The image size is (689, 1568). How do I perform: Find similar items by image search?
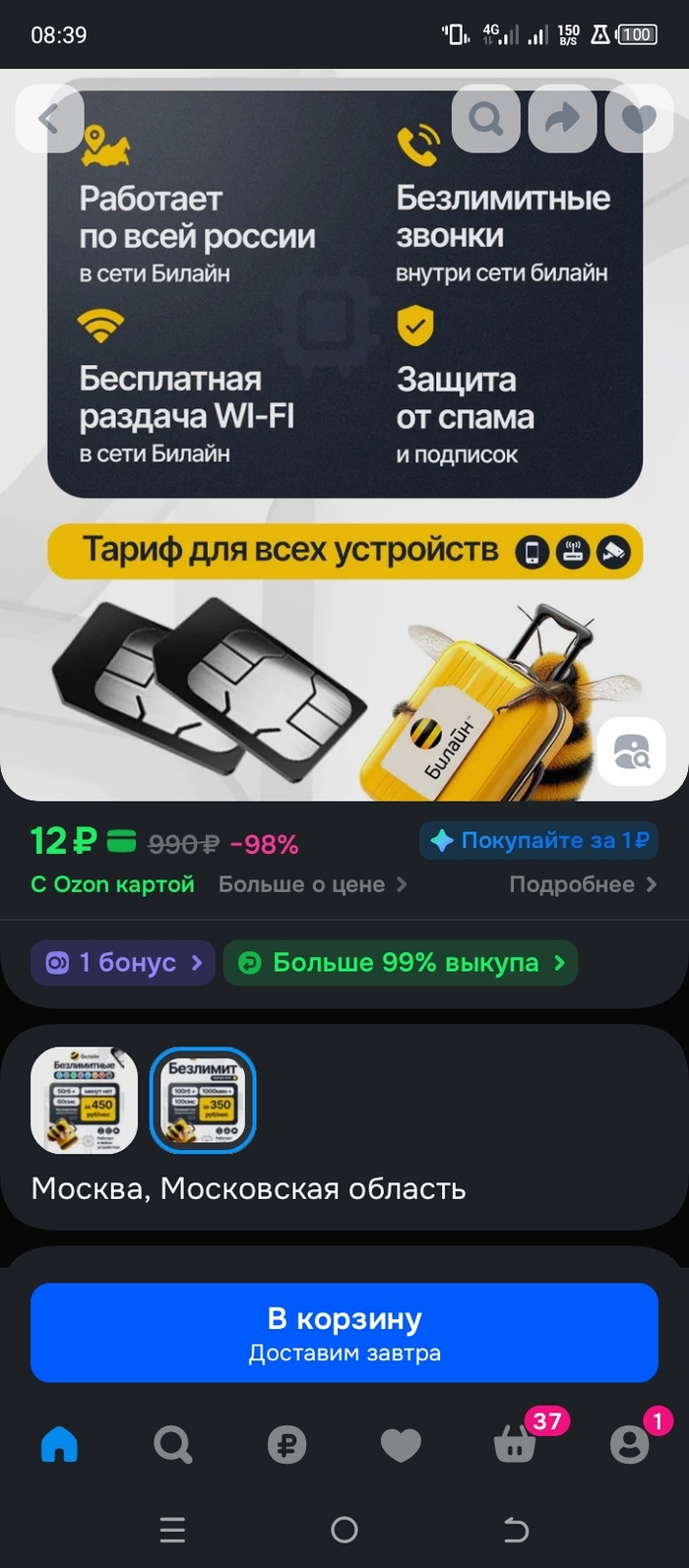click(632, 753)
